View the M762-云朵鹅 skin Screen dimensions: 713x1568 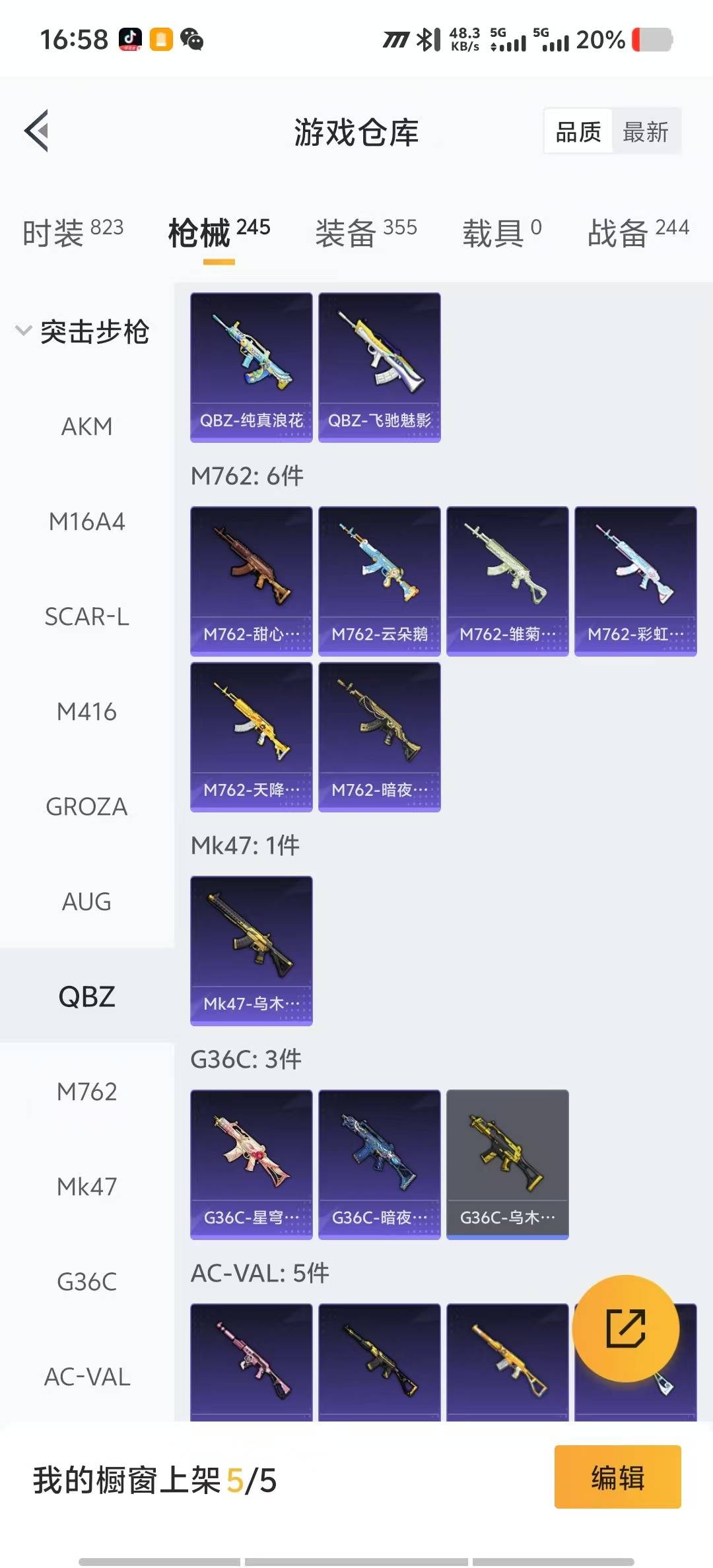click(379, 581)
